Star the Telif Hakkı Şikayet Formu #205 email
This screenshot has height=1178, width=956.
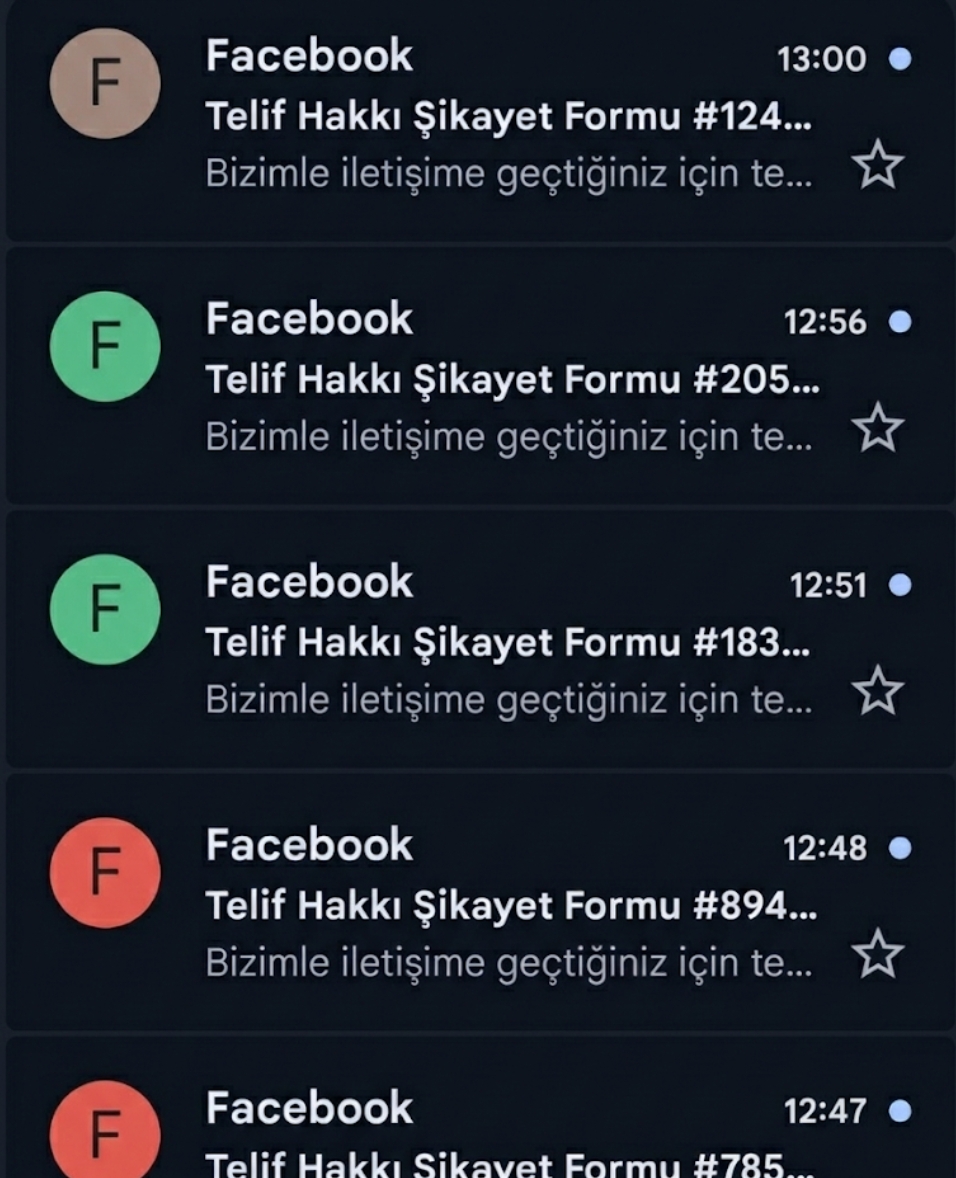pyautogui.click(x=878, y=429)
